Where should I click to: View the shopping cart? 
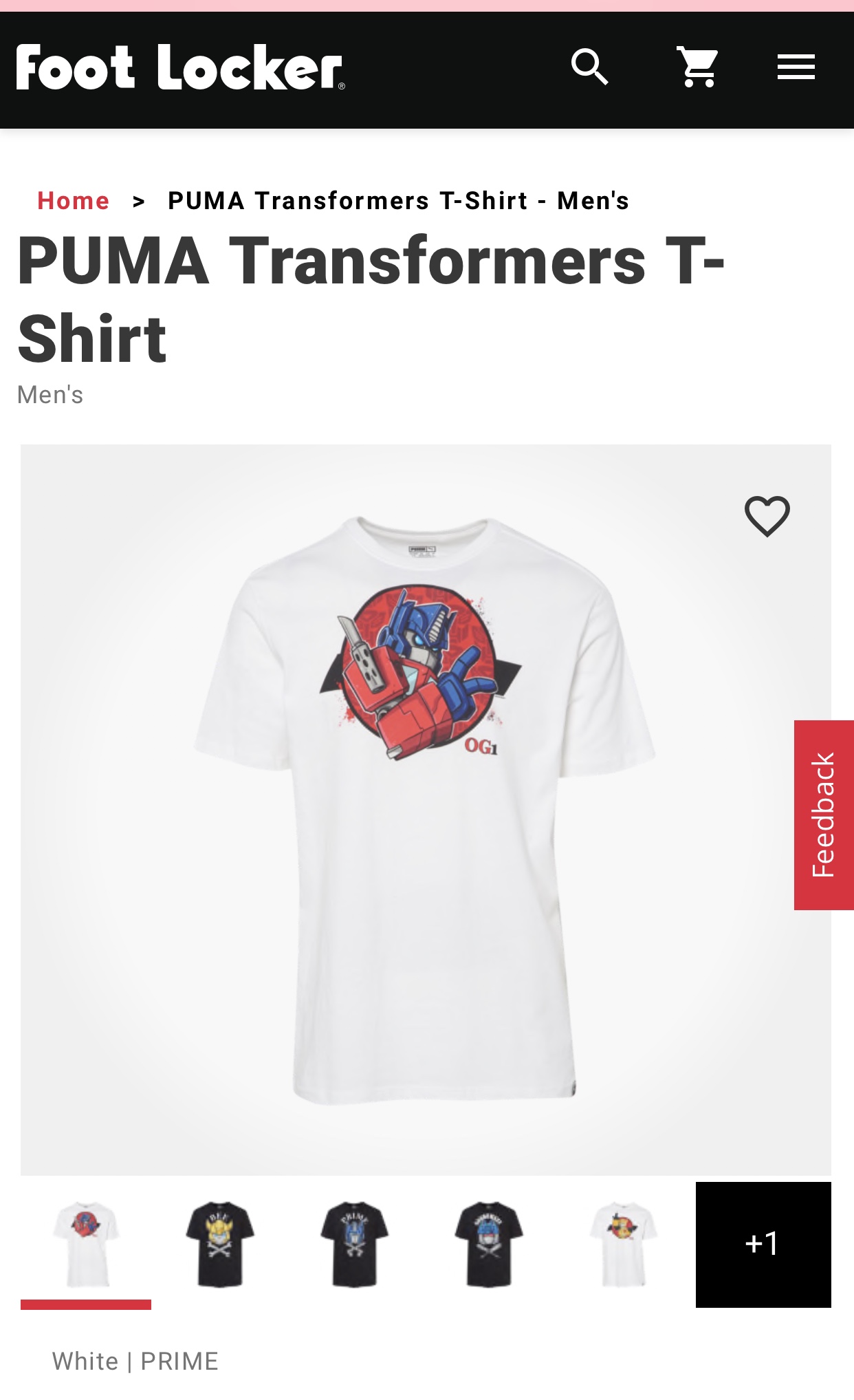(698, 67)
